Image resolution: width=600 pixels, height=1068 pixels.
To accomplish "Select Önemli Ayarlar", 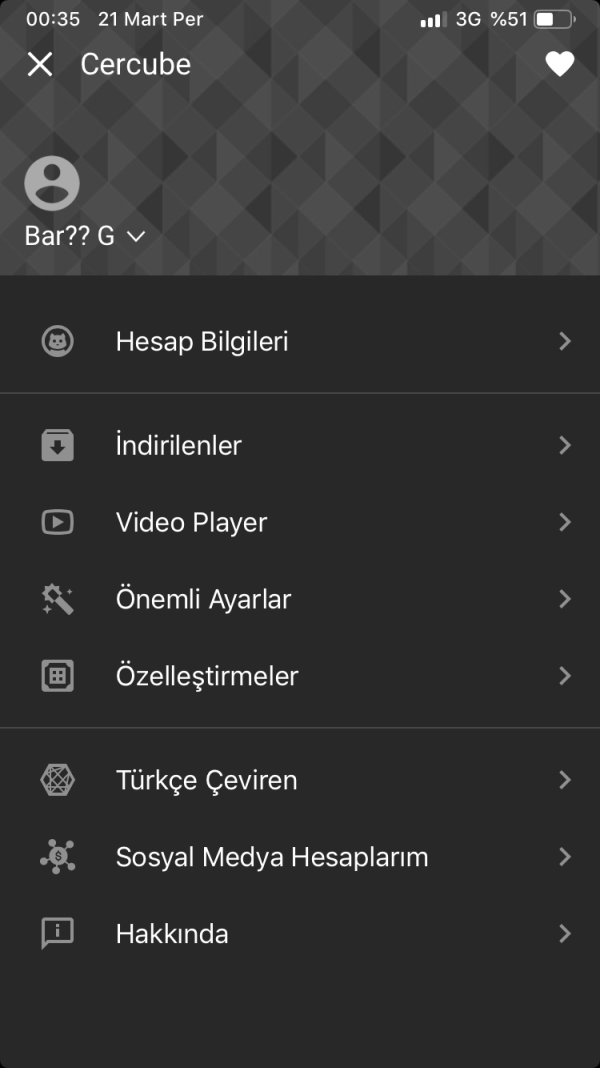I will 300,600.
